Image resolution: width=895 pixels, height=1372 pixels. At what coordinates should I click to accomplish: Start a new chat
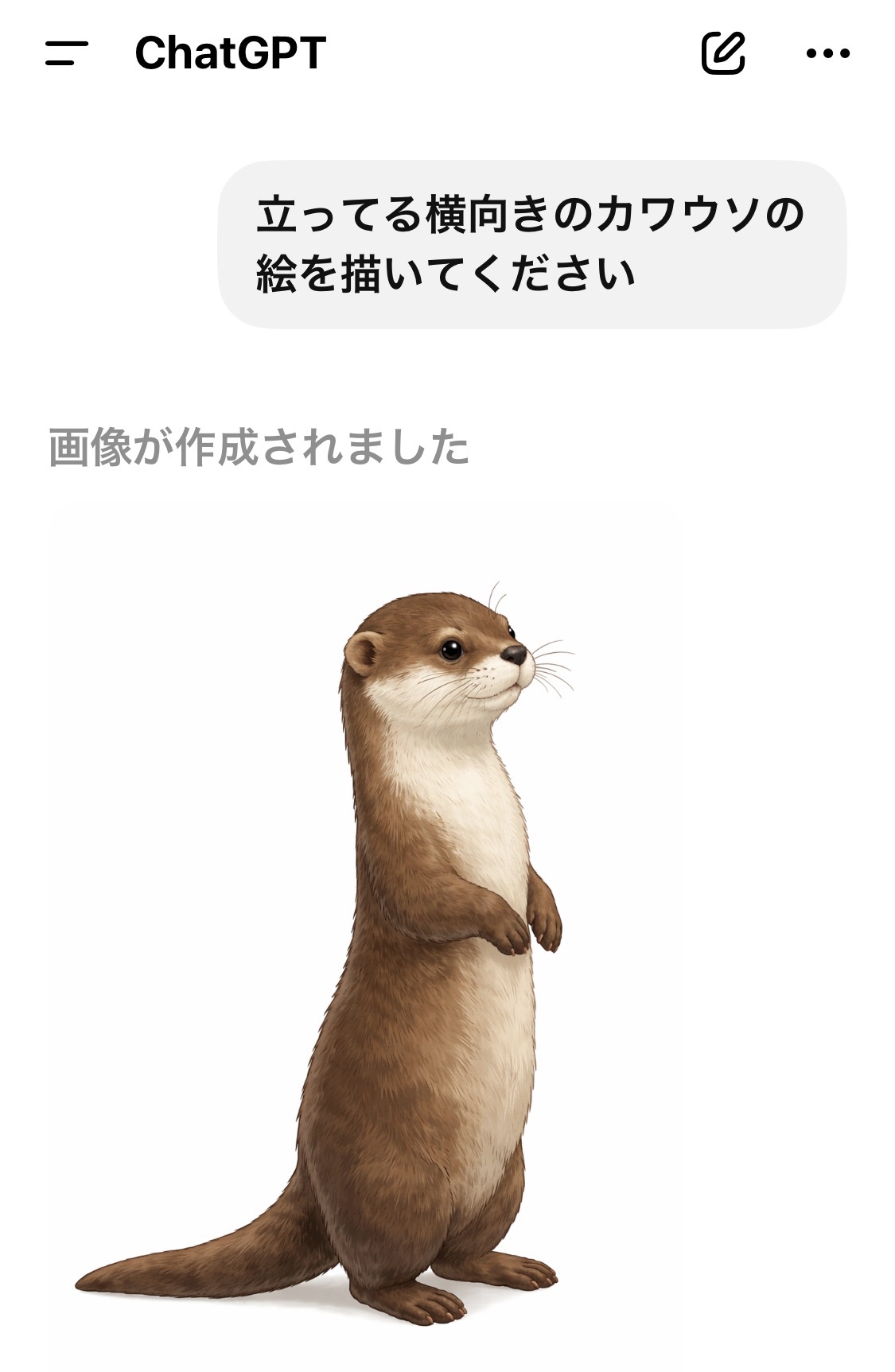[x=723, y=53]
